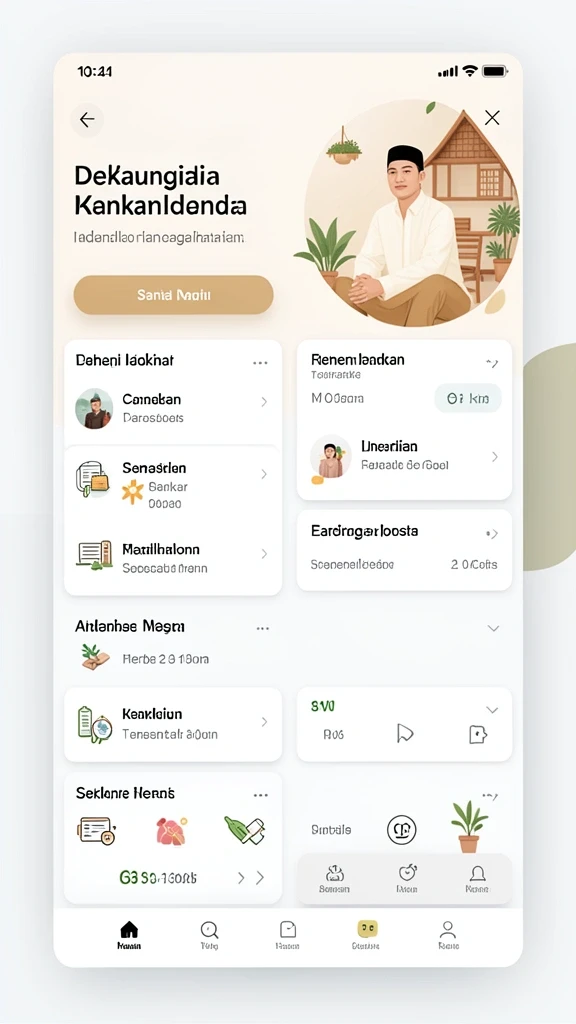This screenshot has height=1024, width=576.
Task: Tap the bell icon in the small toolbar
Action: [x=477, y=878]
